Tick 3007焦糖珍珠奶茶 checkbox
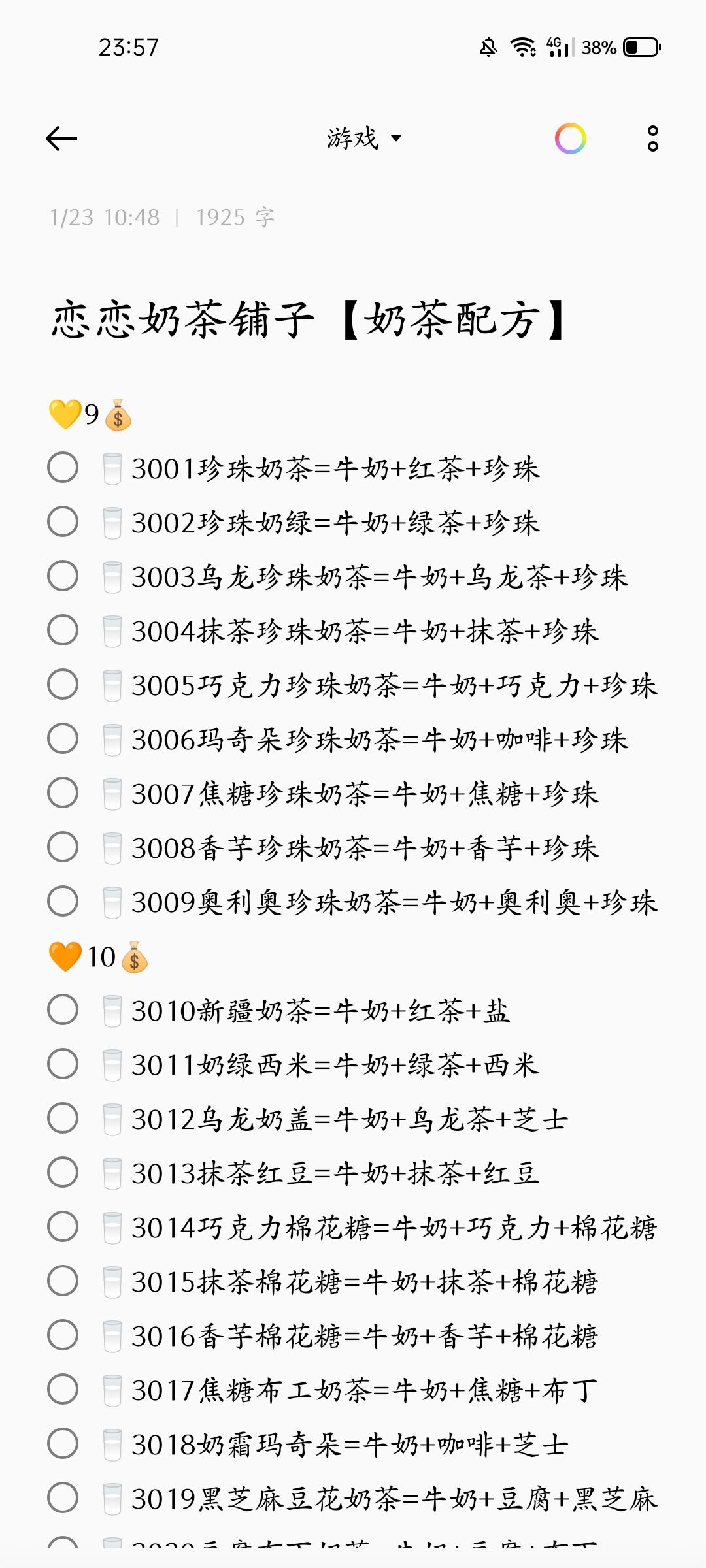Image resolution: width=706 pixels, height=1568 pixels. pyautogui.click(x=63, y=793)
